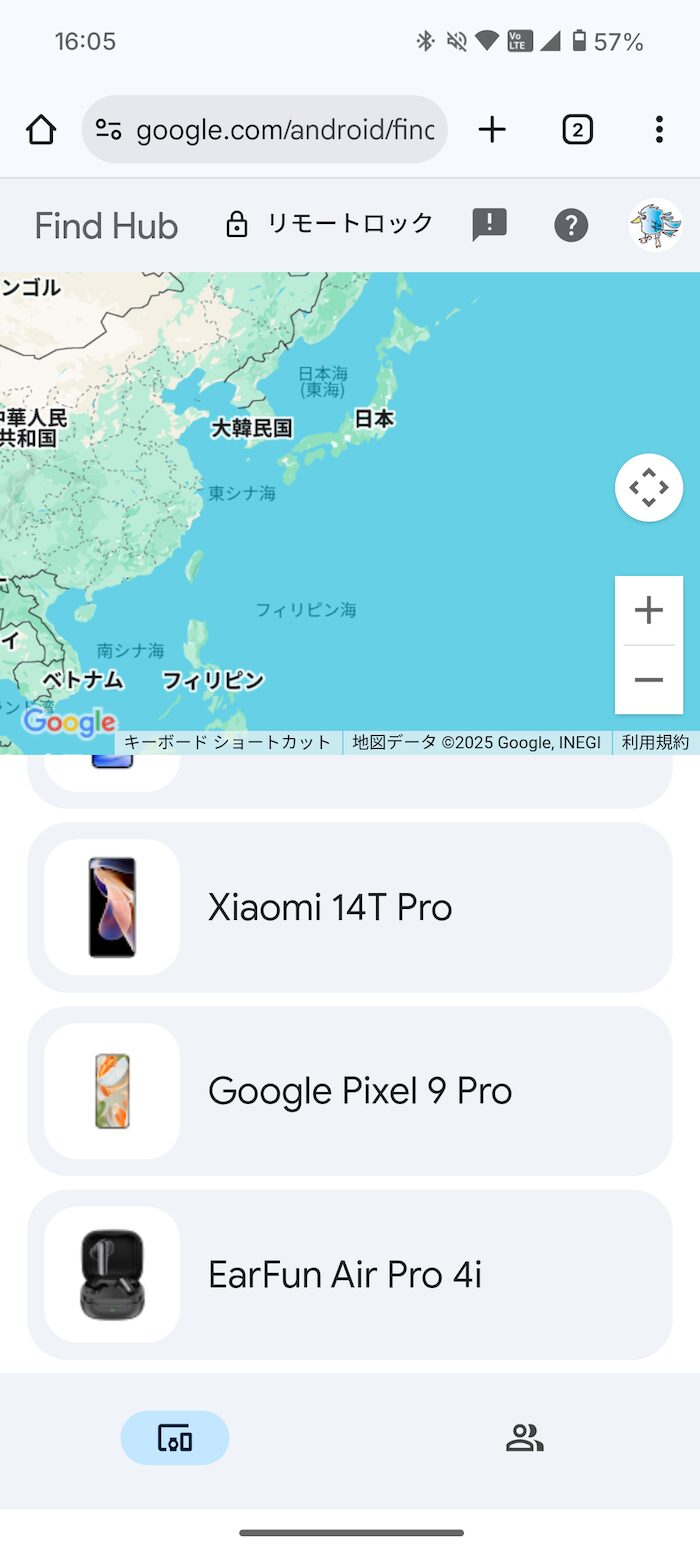Select the Xiaomi 14T Pro device
700x1550 pixels.
350,907
